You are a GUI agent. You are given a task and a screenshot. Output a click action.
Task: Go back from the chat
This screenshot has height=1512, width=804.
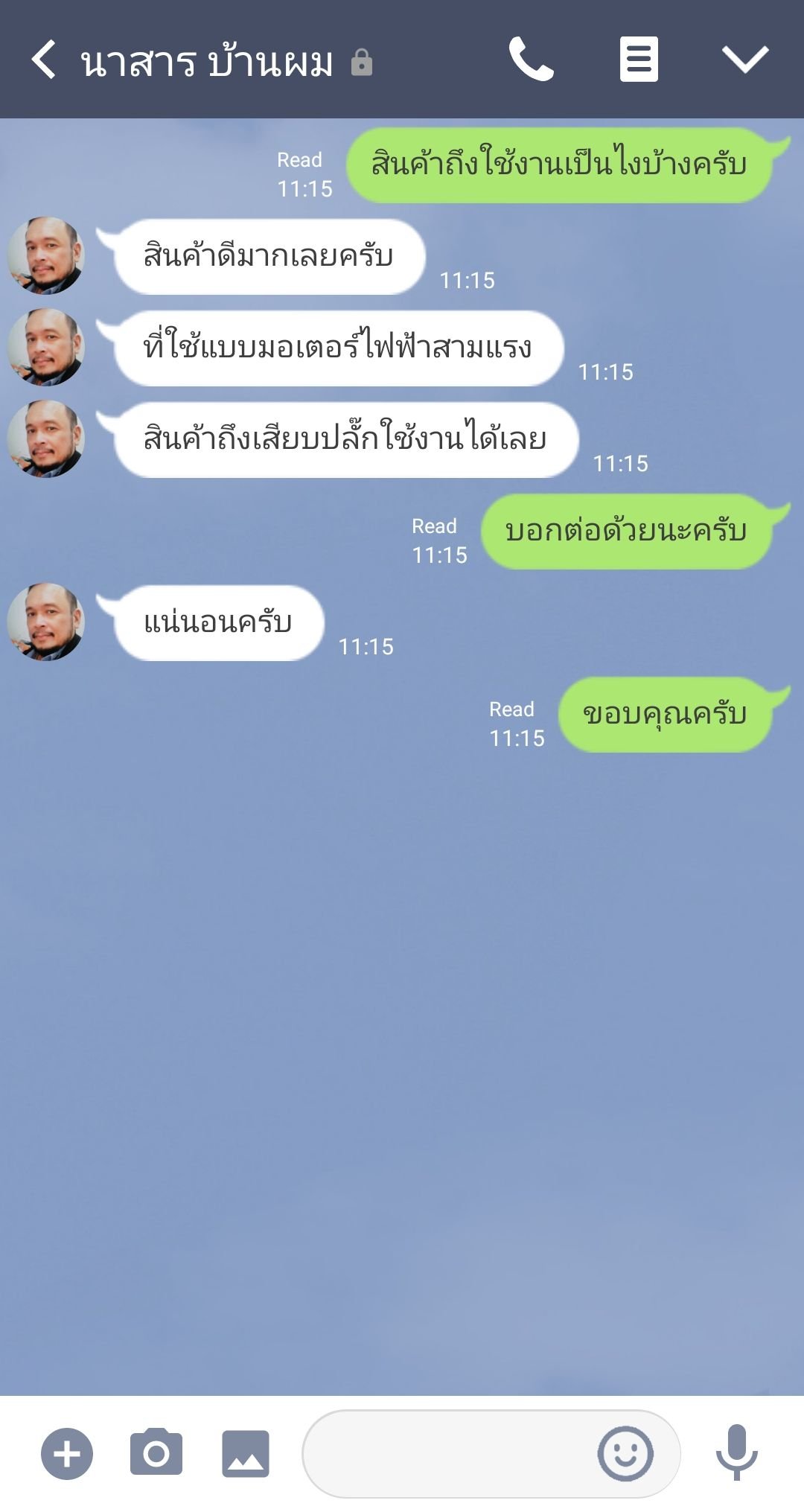[x=45, y=60]
